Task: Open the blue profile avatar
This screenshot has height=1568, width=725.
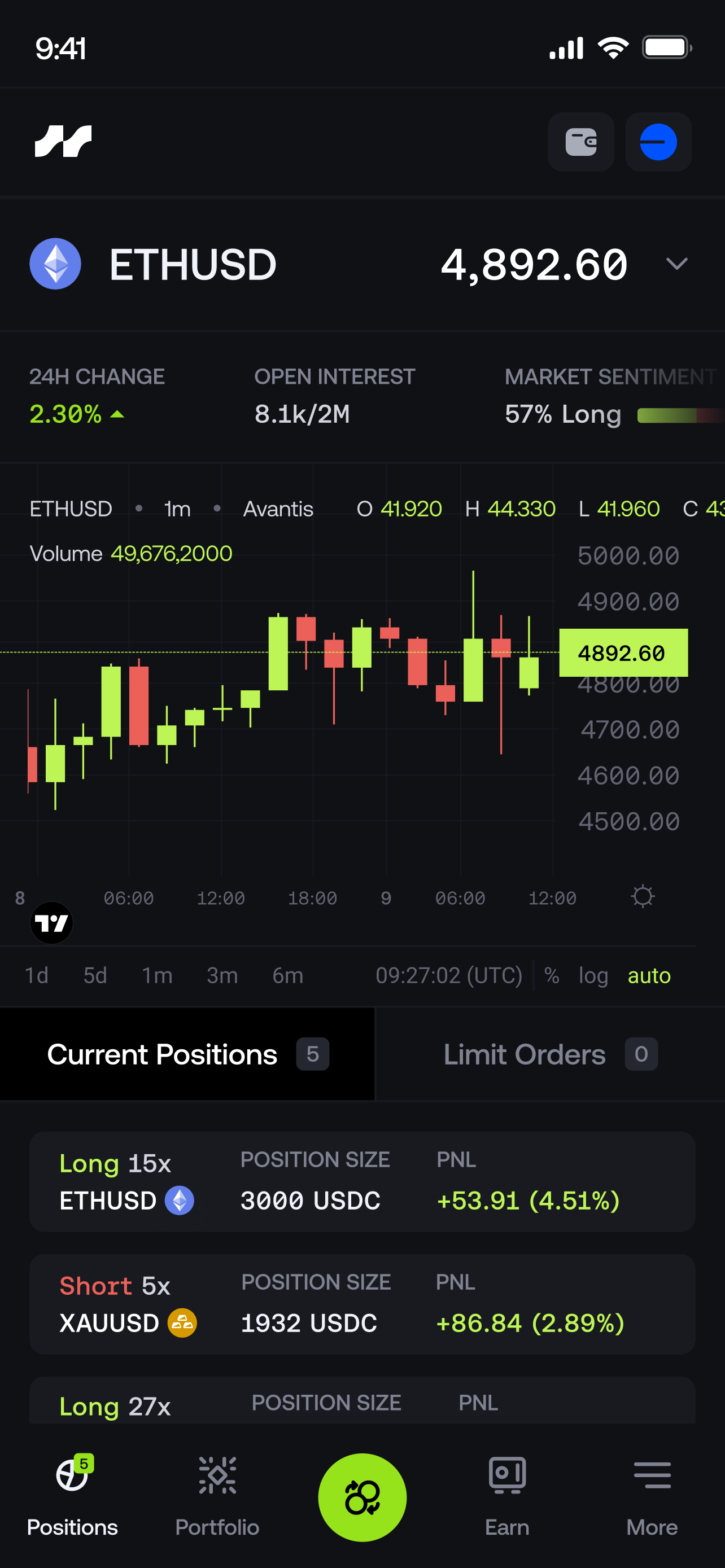Action: point(658,142)
